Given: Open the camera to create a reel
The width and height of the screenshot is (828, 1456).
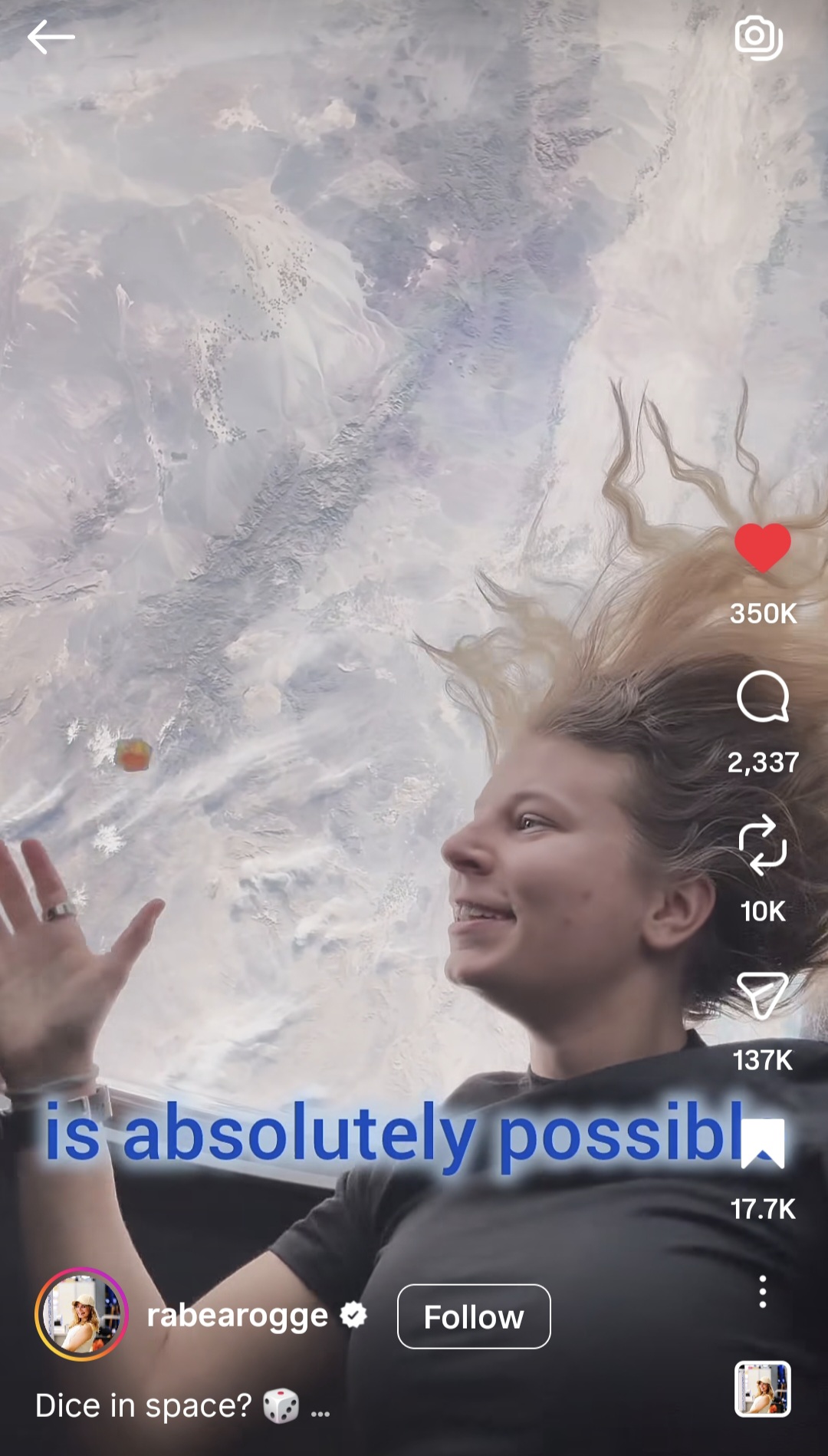Looking at the screenshot, I should click(x=757, y=37).
